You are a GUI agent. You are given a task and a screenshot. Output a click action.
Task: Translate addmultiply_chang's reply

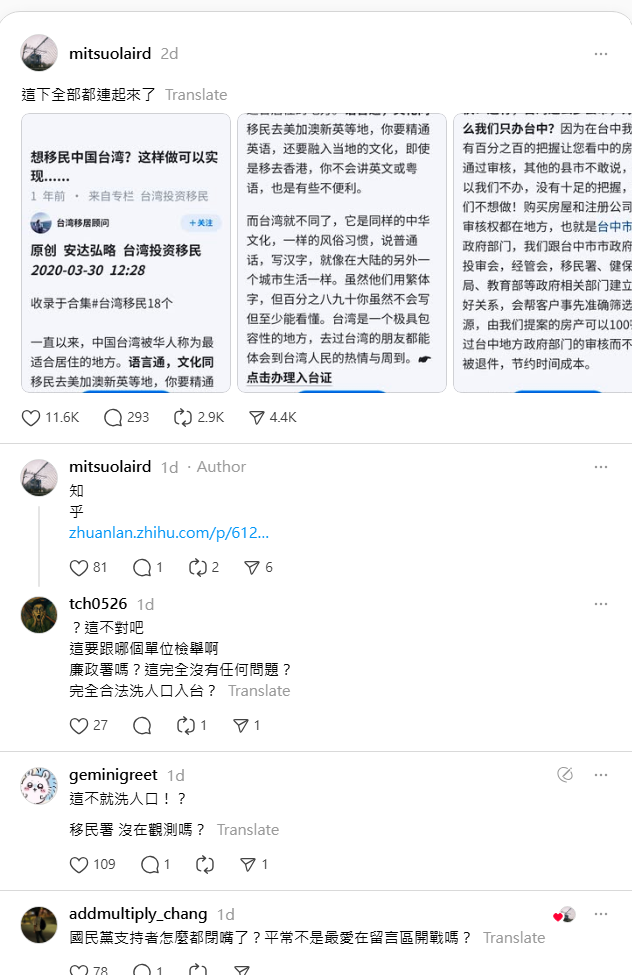(514, 938)
